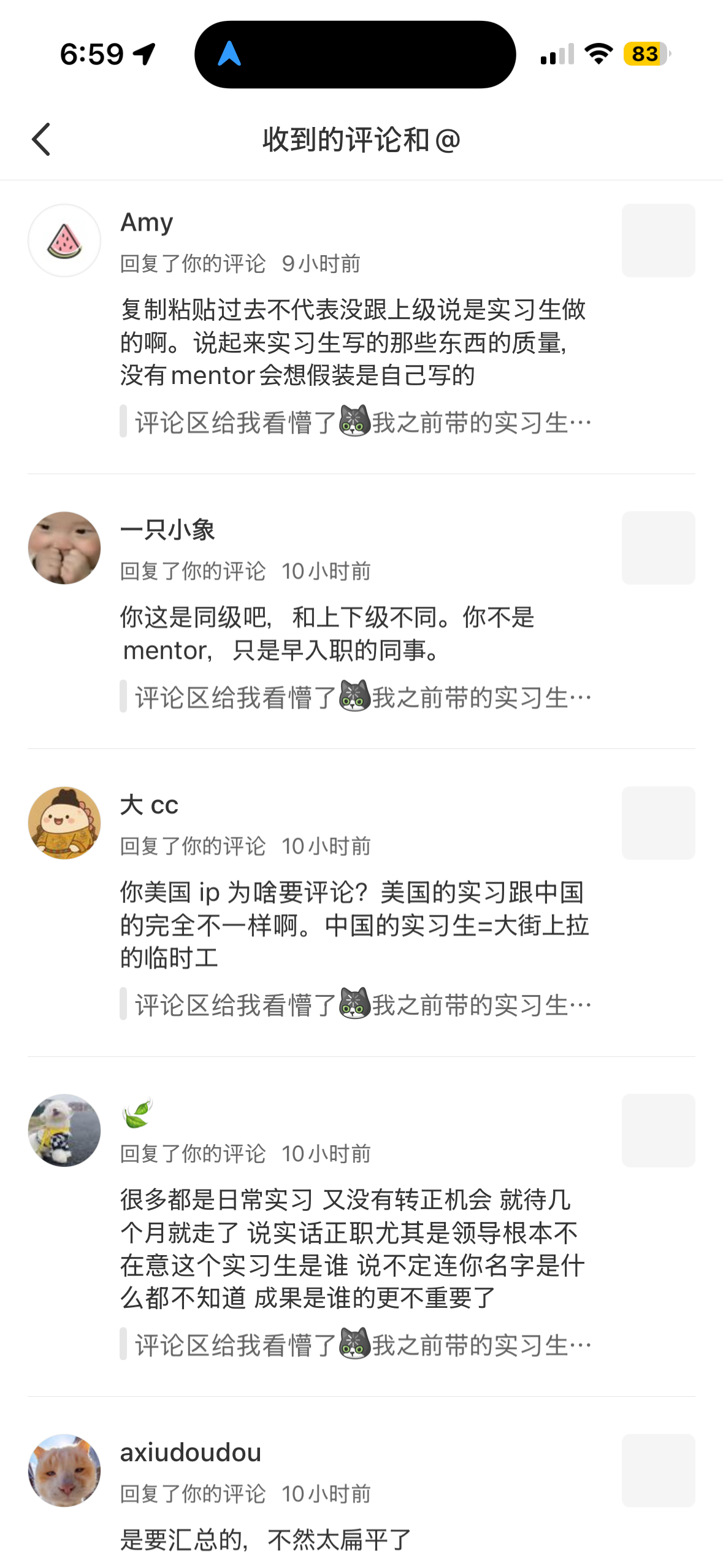This screenshot has width=723, height=1568.
Task: Open 一只小象's reply about same-level colleagues
Action: point(328,634)
